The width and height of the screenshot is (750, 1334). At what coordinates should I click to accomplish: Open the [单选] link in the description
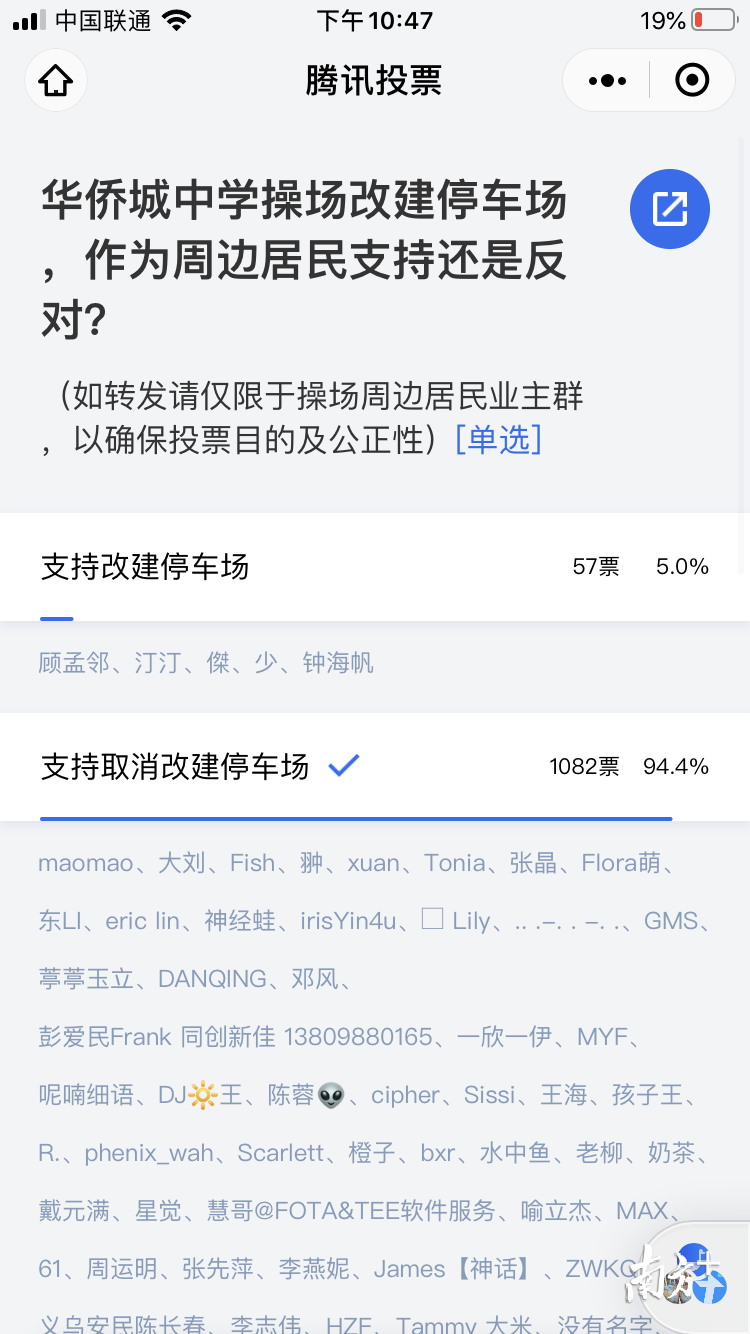(499, 439)
